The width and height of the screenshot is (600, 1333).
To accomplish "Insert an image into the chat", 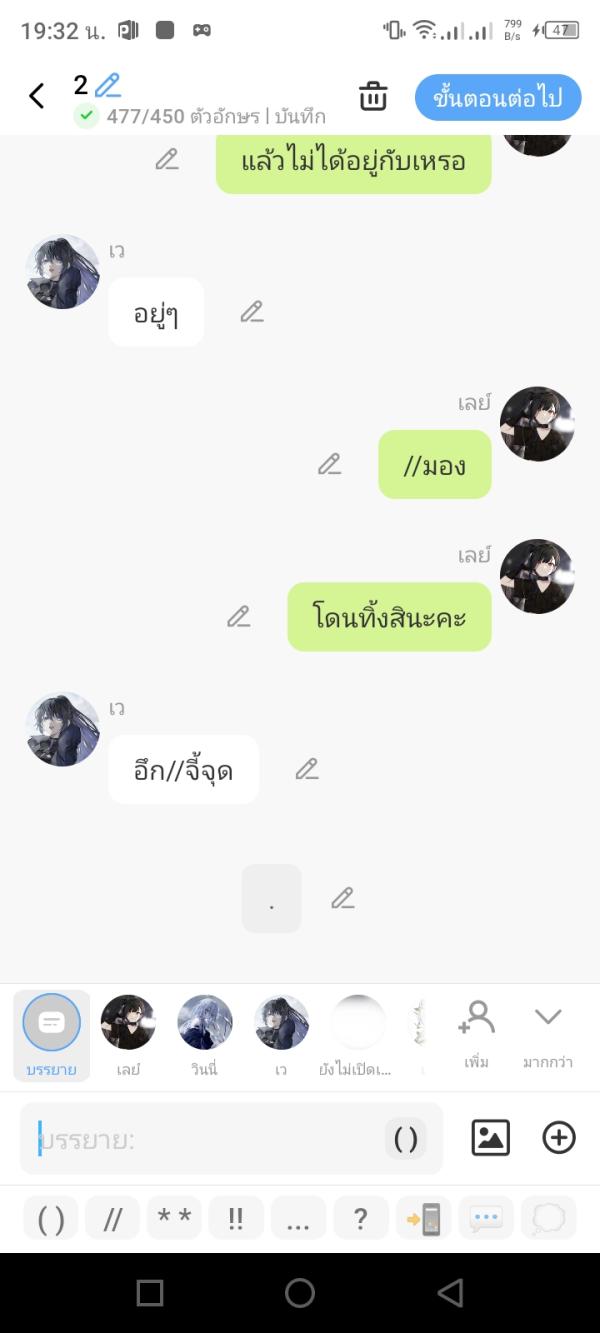I will (x=490, y=1138).
